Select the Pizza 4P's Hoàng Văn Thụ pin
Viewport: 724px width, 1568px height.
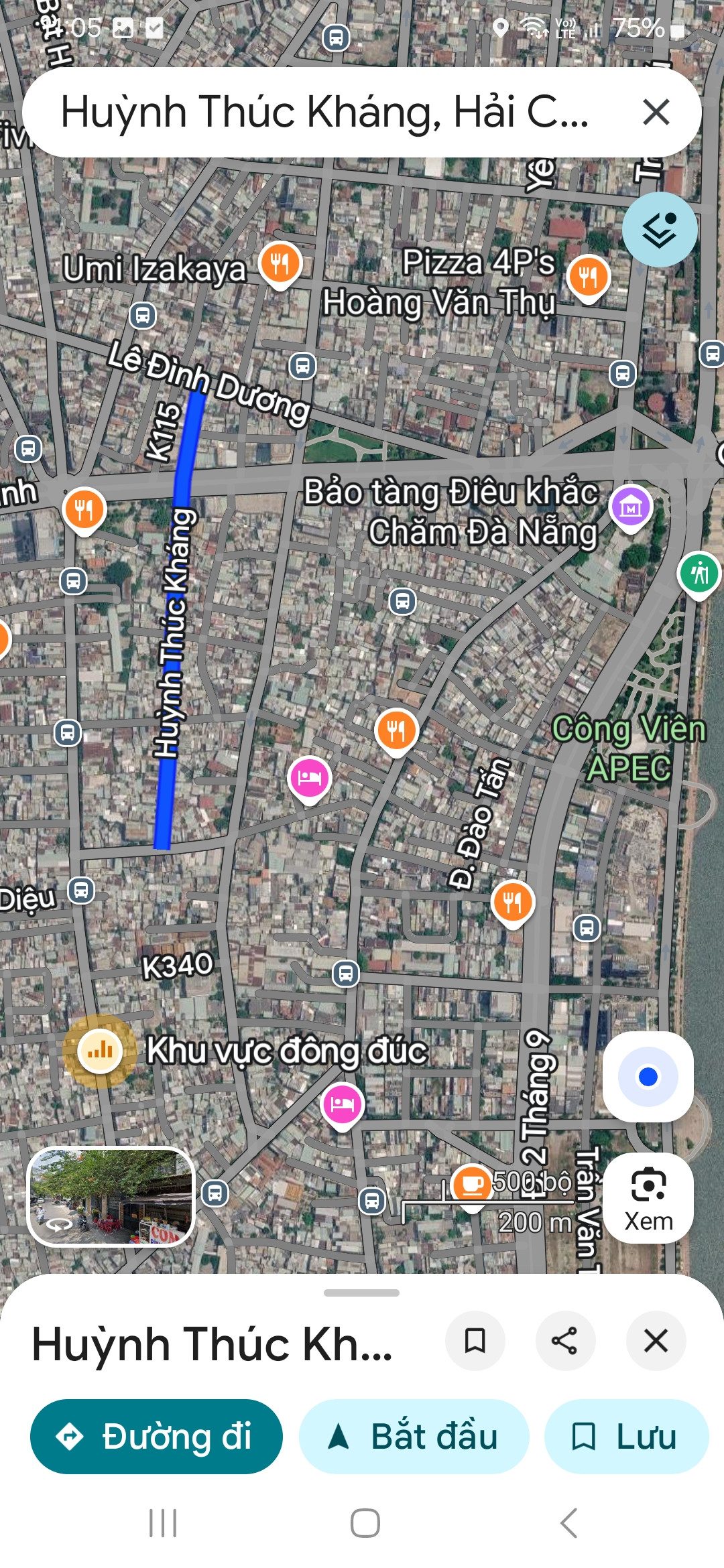(588, 278)
